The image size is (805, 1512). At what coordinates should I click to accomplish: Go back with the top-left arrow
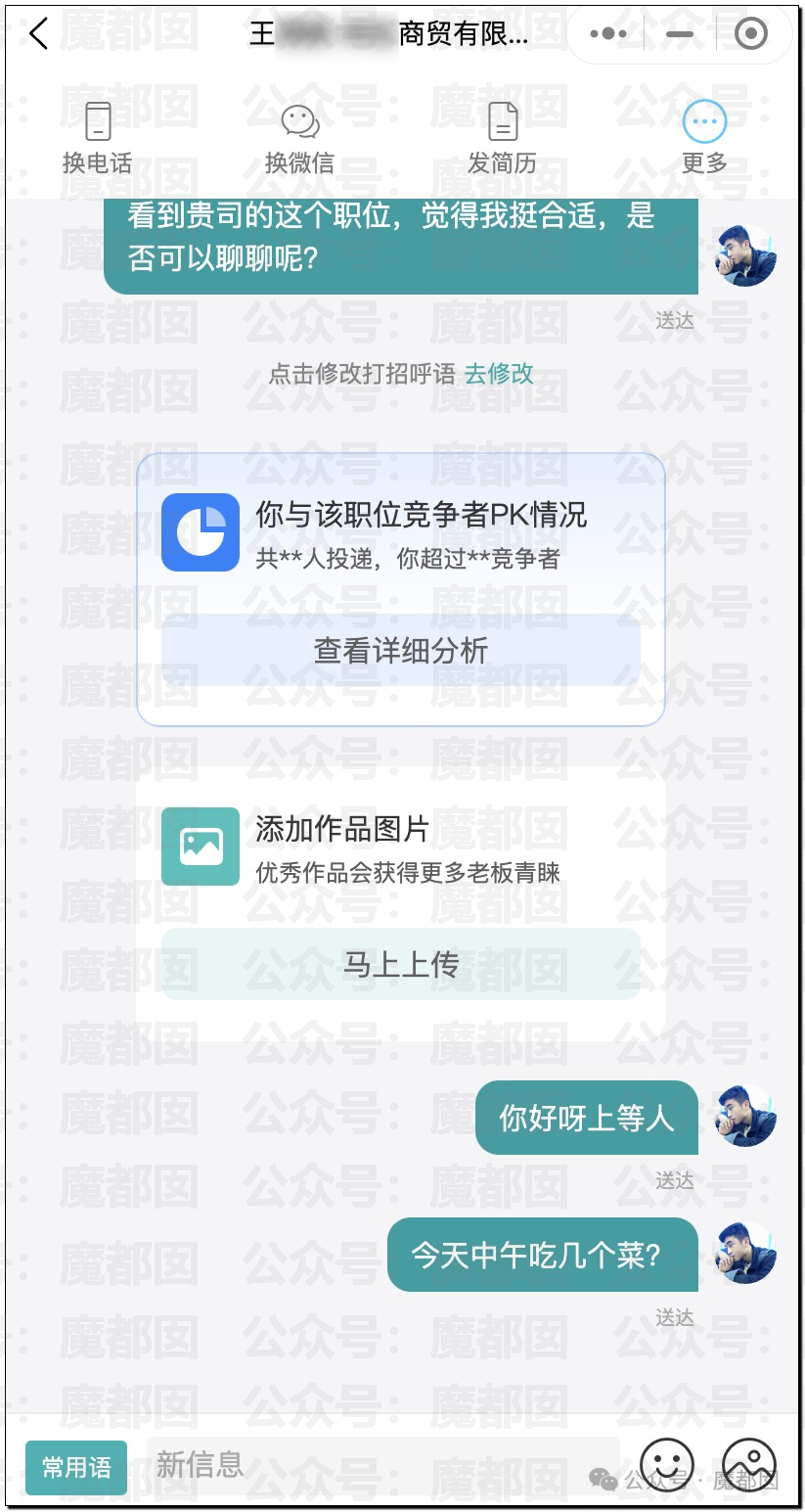pyautogui.click(x=38, y=33)
